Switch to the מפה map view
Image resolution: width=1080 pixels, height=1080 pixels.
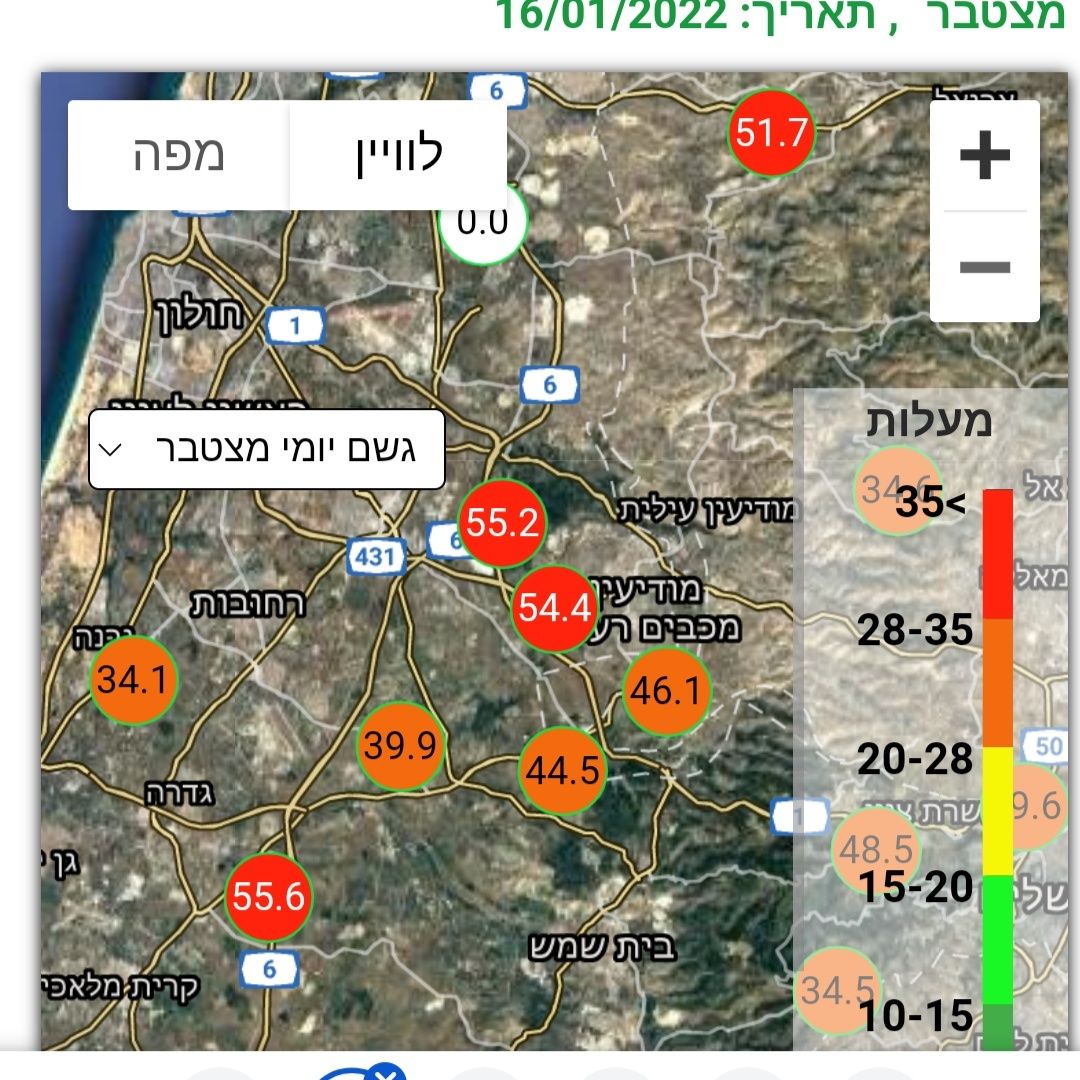[x=179, y=155]
